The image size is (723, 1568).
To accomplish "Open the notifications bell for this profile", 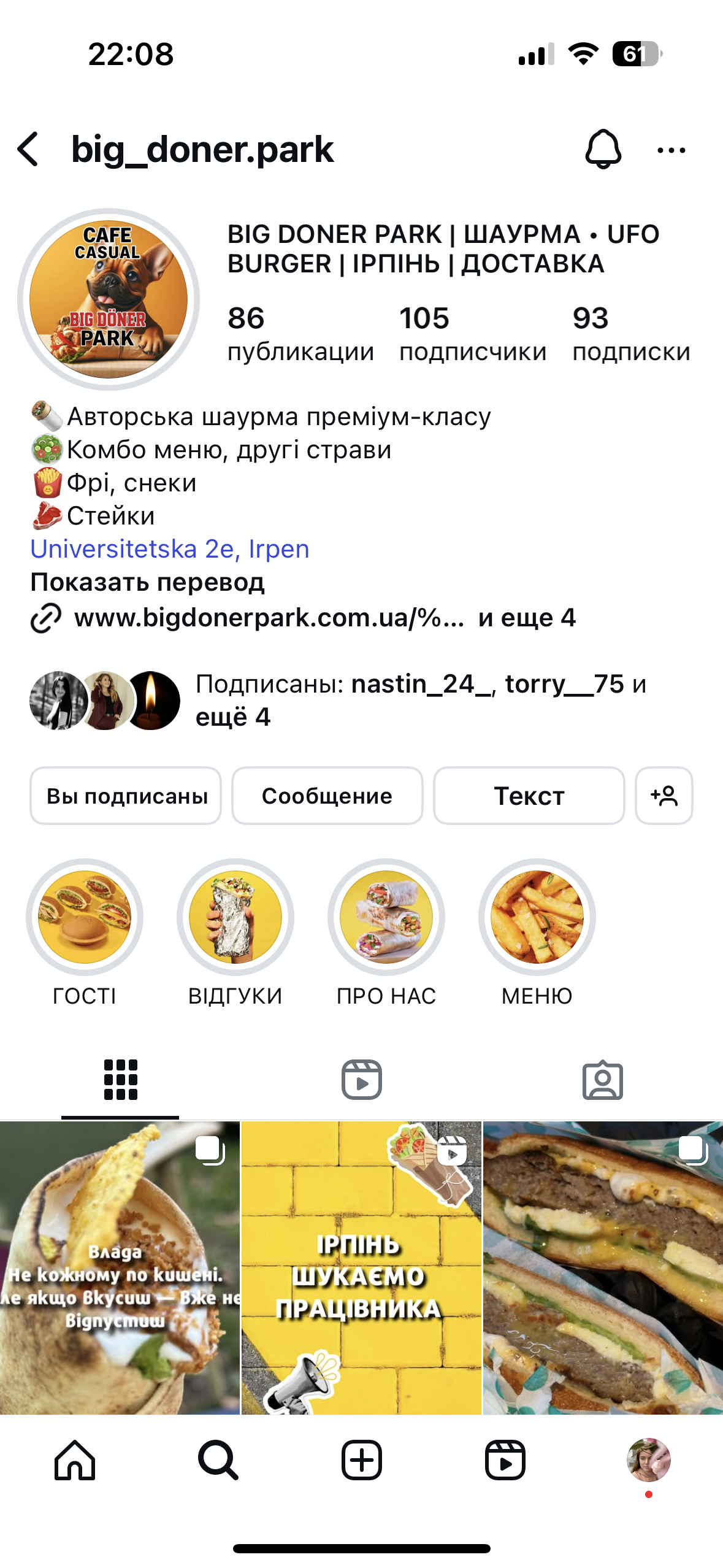I will click(603, 149).
